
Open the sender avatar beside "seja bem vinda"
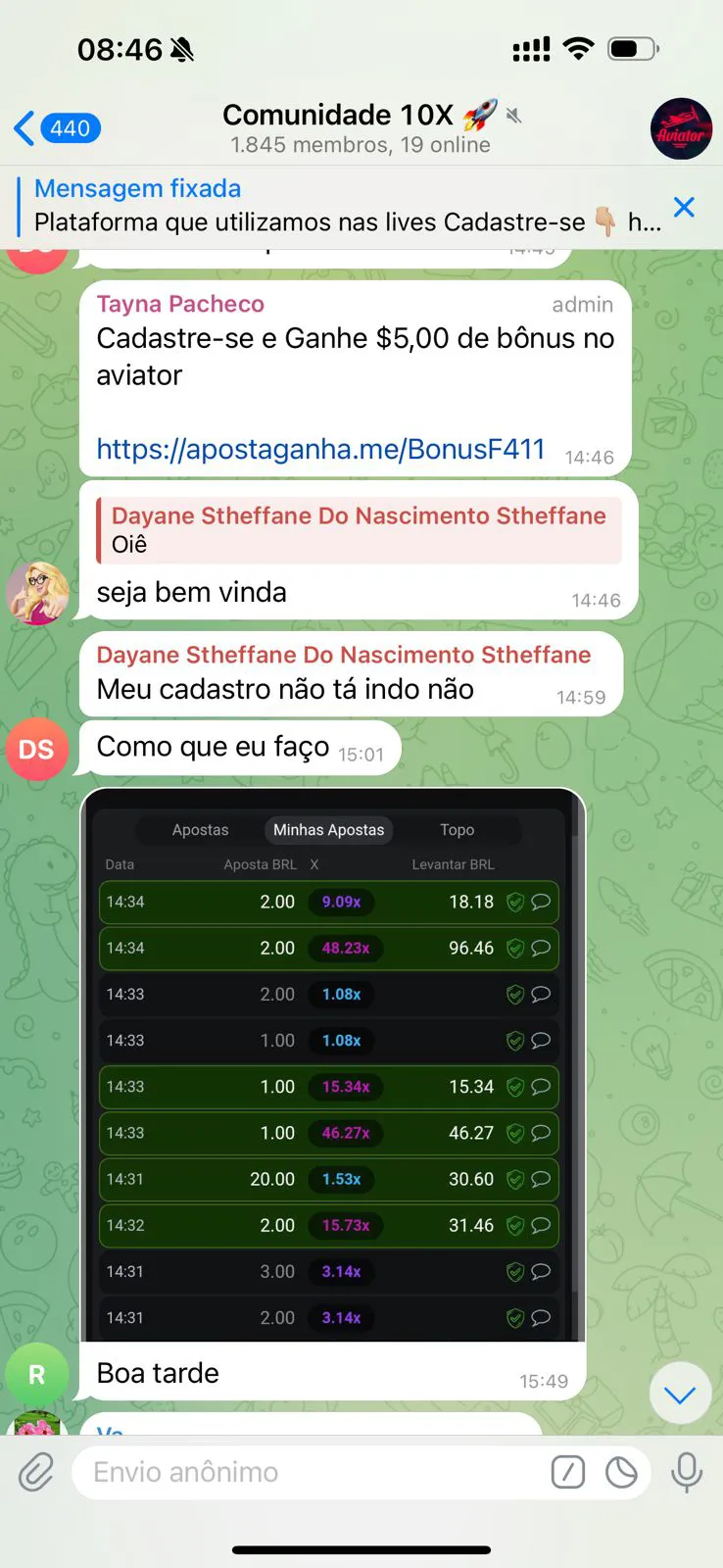pos(37,593)
